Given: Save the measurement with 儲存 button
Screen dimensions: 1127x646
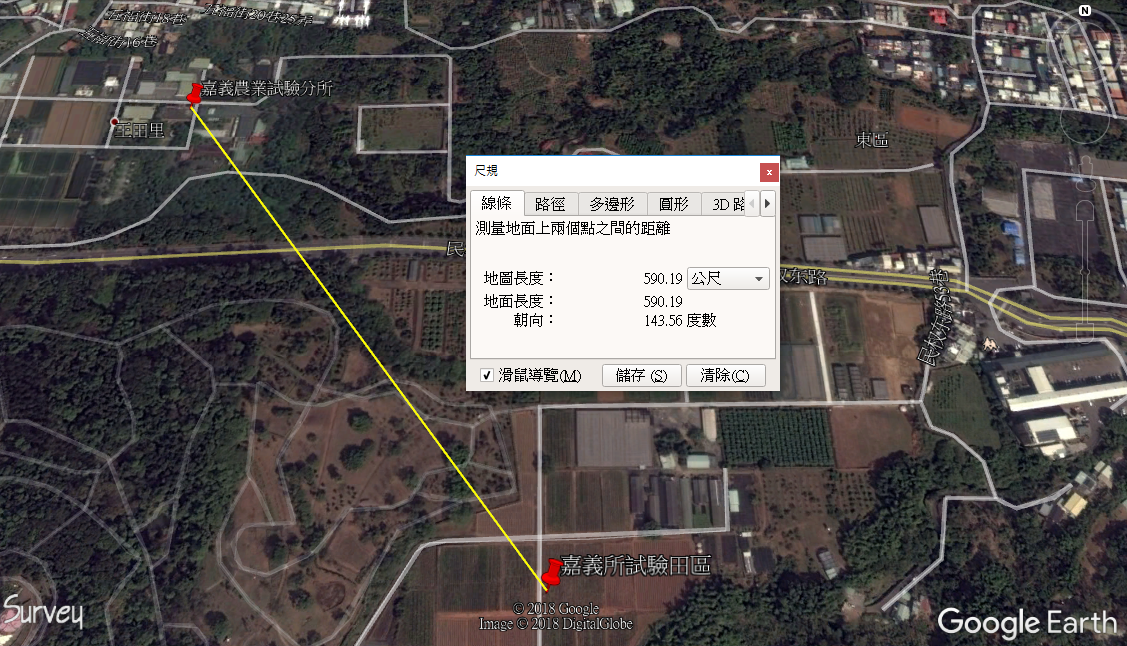Looking at the screenshot, I should point(641,376).
